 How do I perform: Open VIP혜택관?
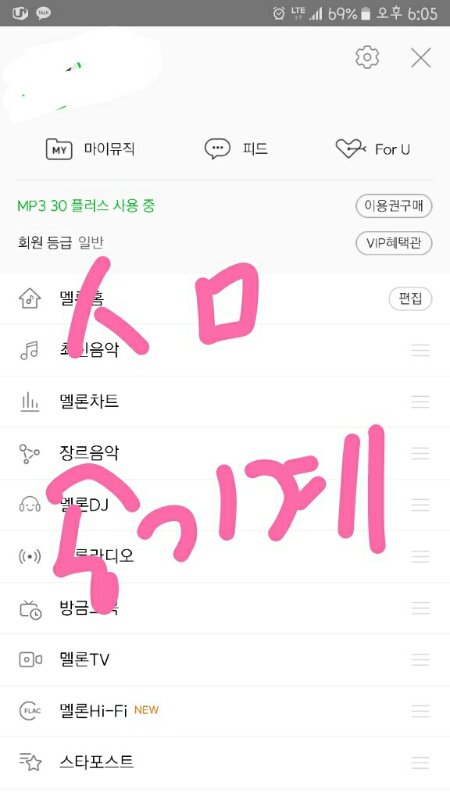tap(393, 243)
